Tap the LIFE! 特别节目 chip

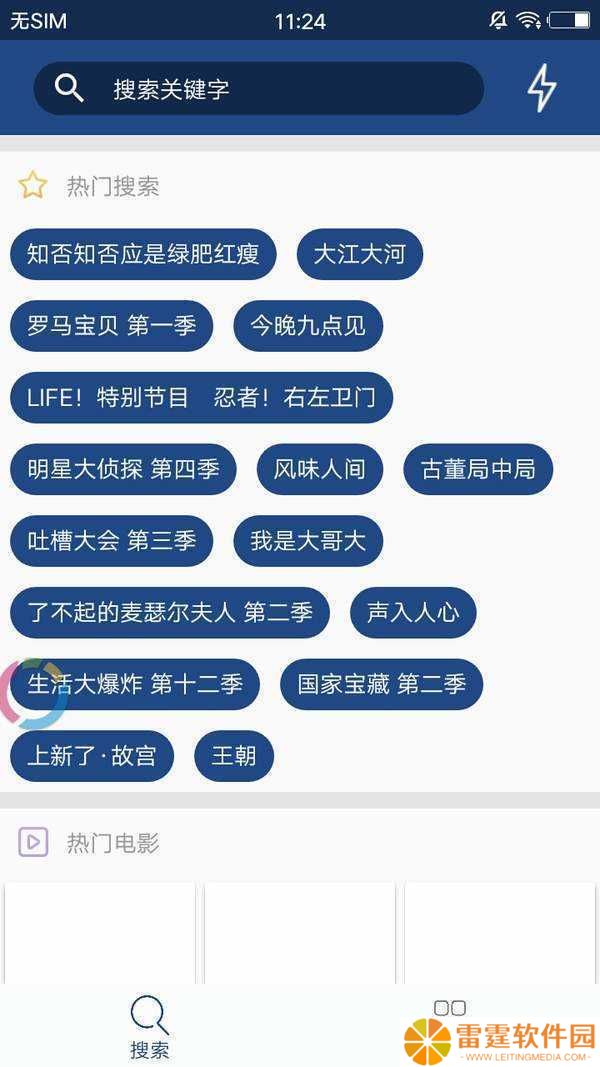coord(201,397)
